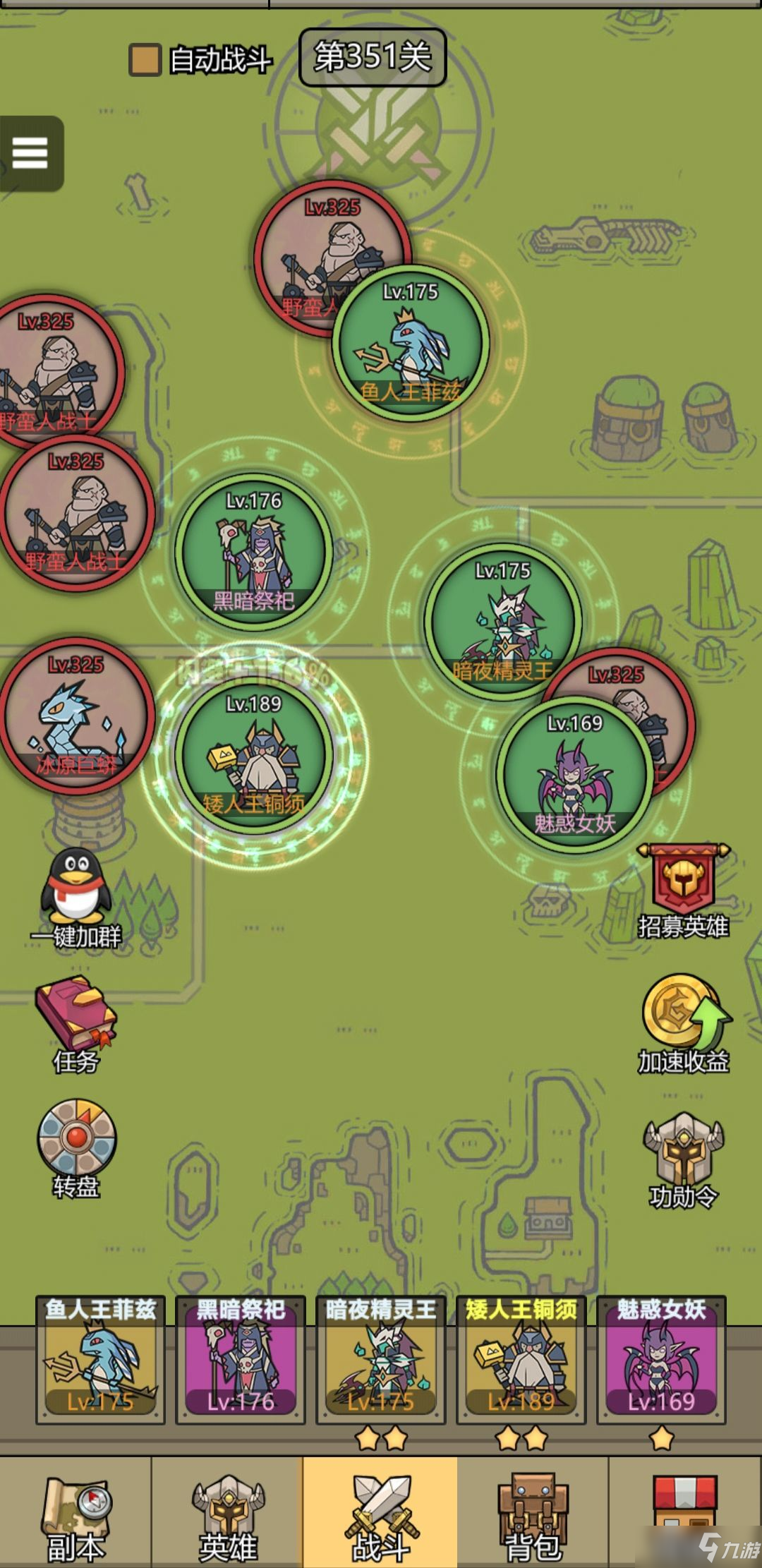This screenshot has height=1568, width=762.
Task: Select hero card 鱼人王菲兹
Action: tap(100, 1358)
